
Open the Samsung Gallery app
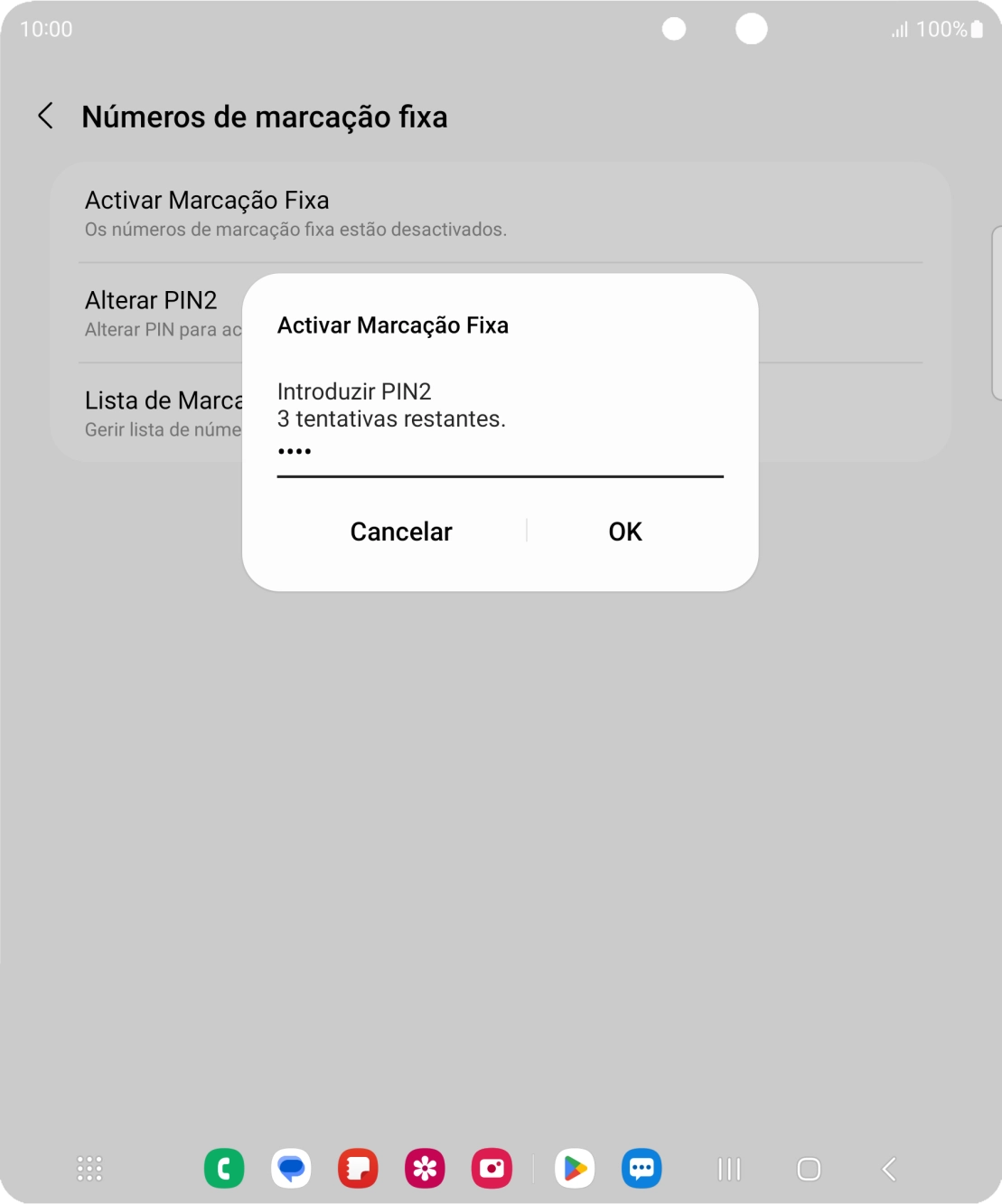pyautogui.click(x=425, y=1168)
